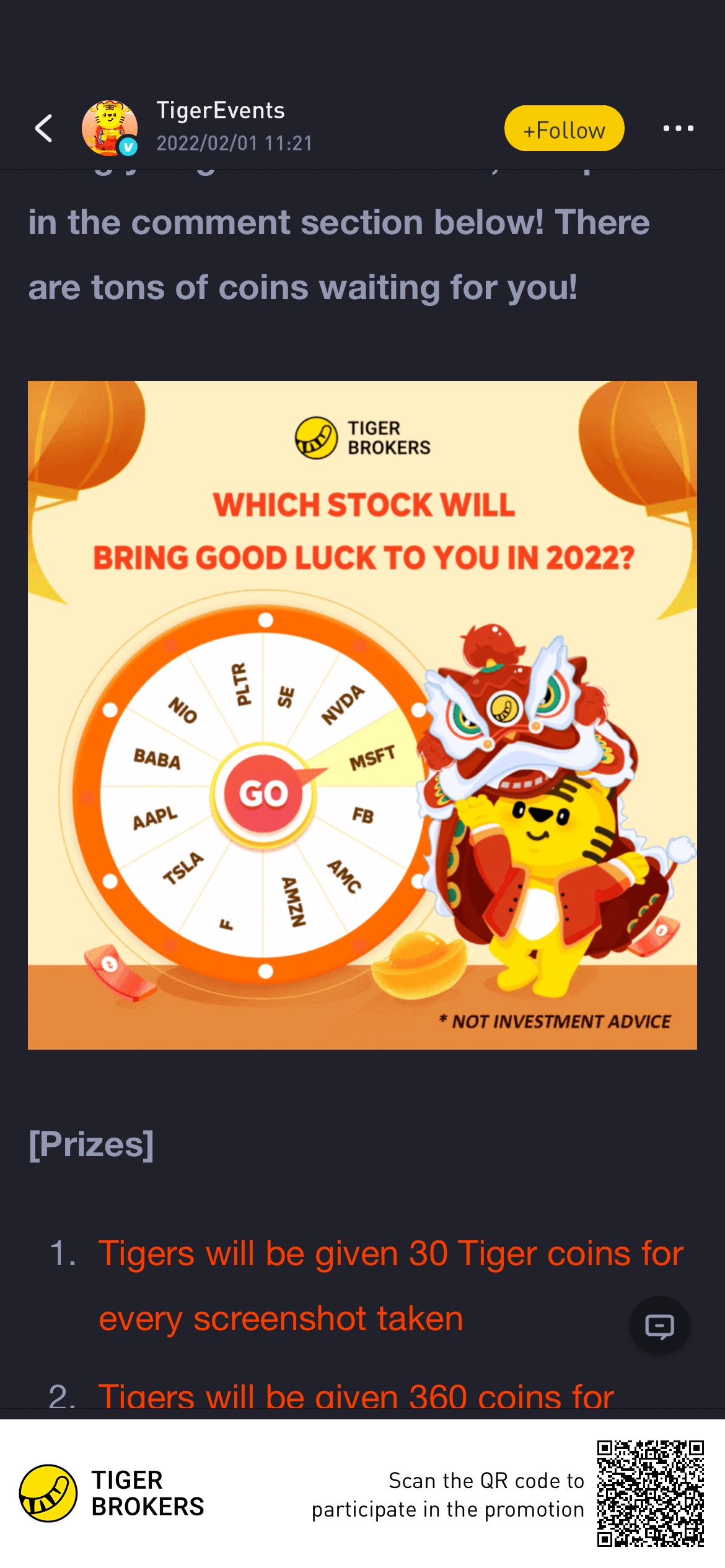Open the stock wheel image in the post

pos(362,715)
